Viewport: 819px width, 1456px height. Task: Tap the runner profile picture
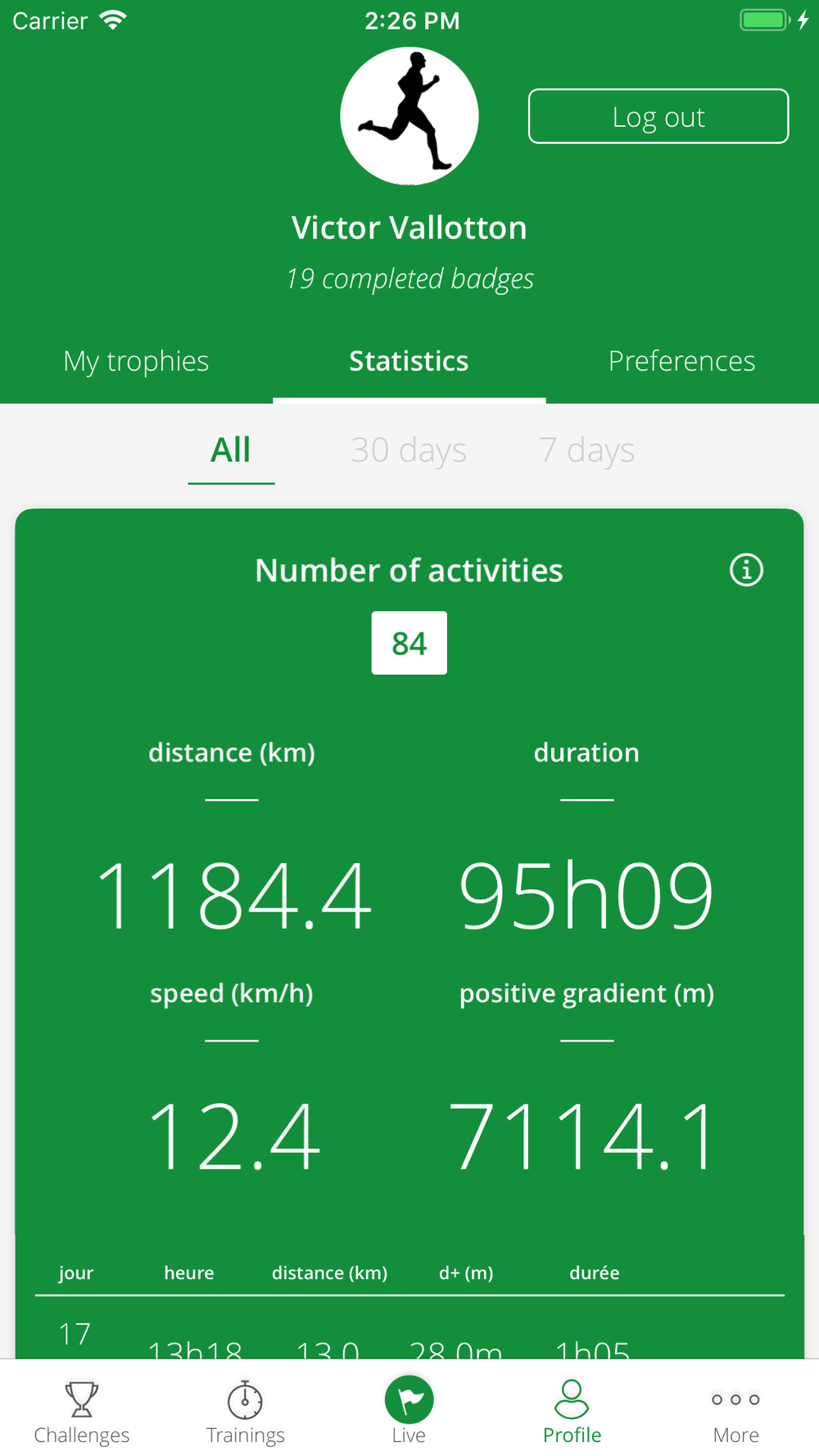coord(409,116)
